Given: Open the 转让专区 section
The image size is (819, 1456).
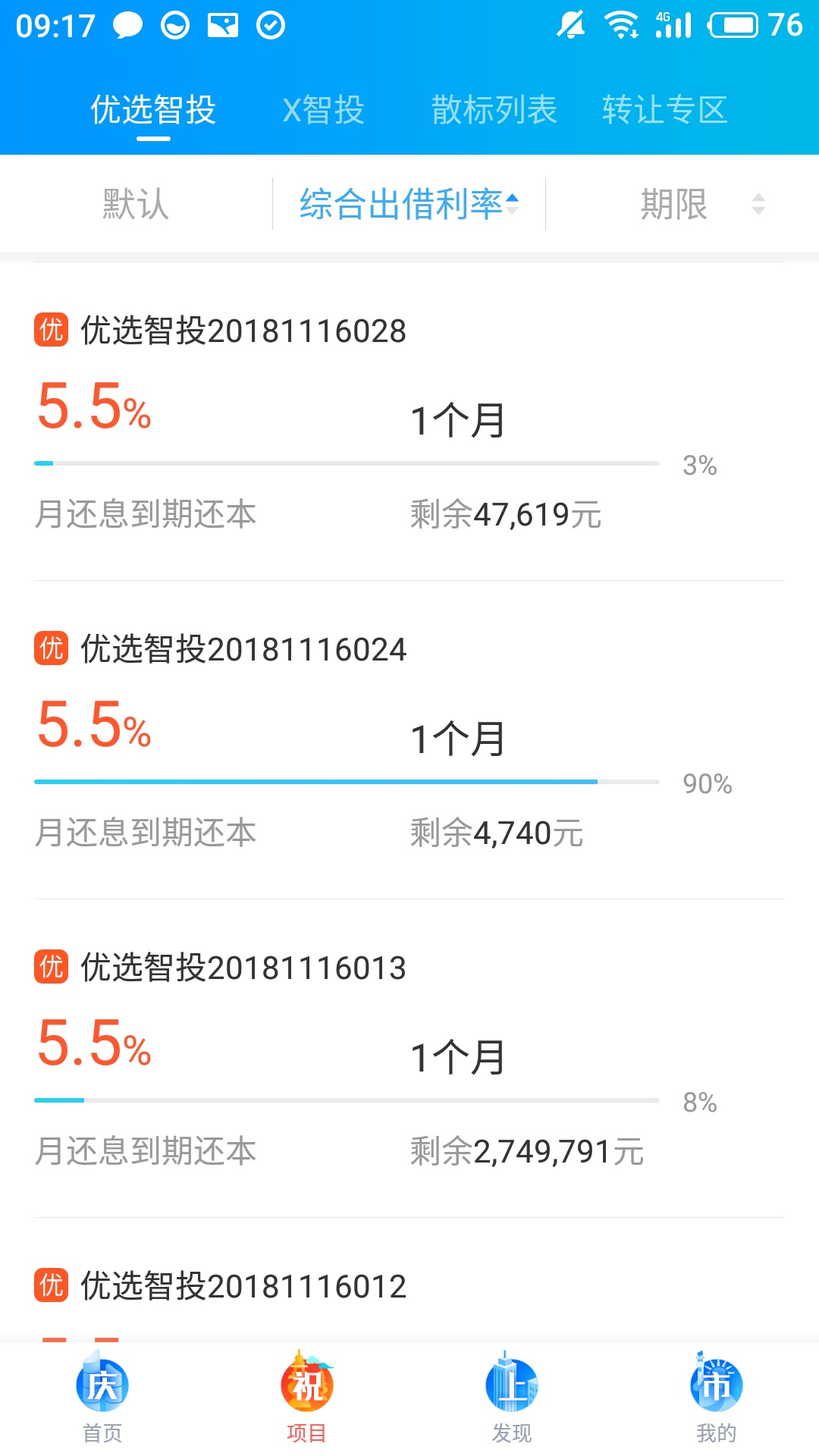Looking at the screenshot, I should click(x=665, y=110).
